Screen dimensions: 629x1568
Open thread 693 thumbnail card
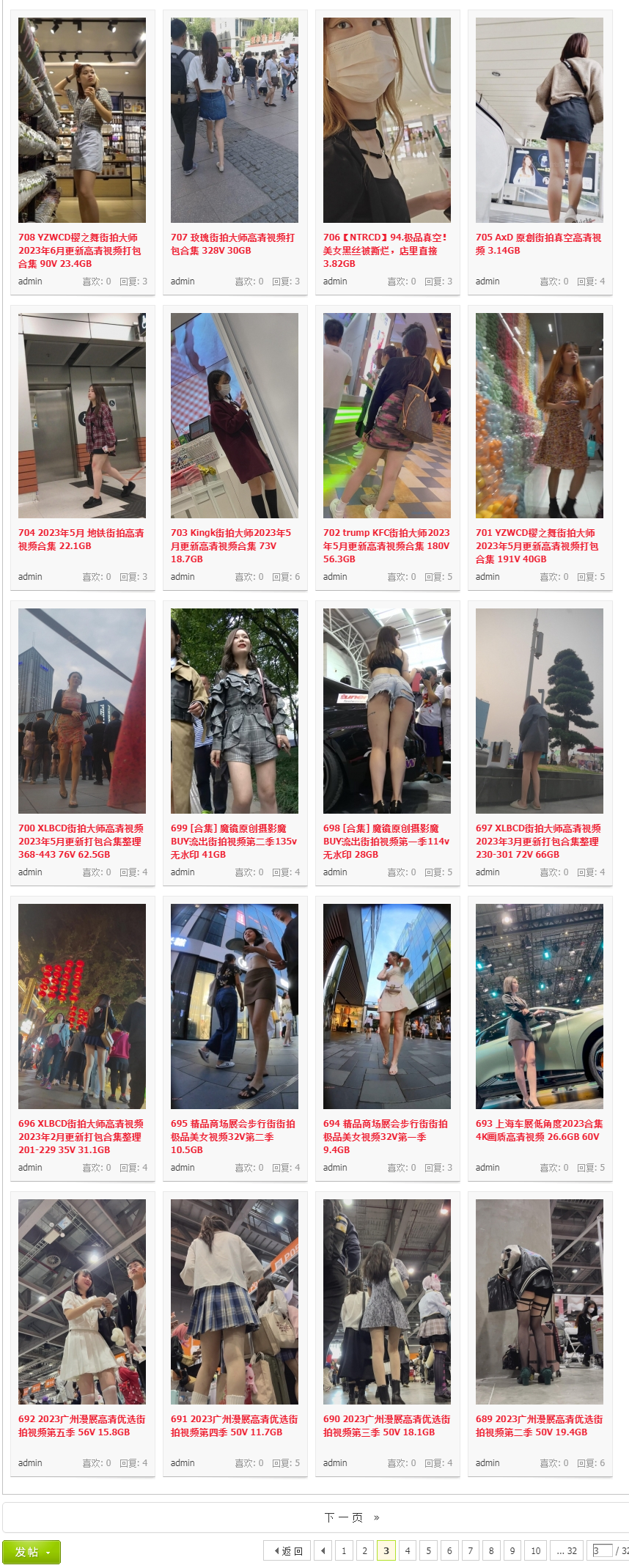(540, 1006)
